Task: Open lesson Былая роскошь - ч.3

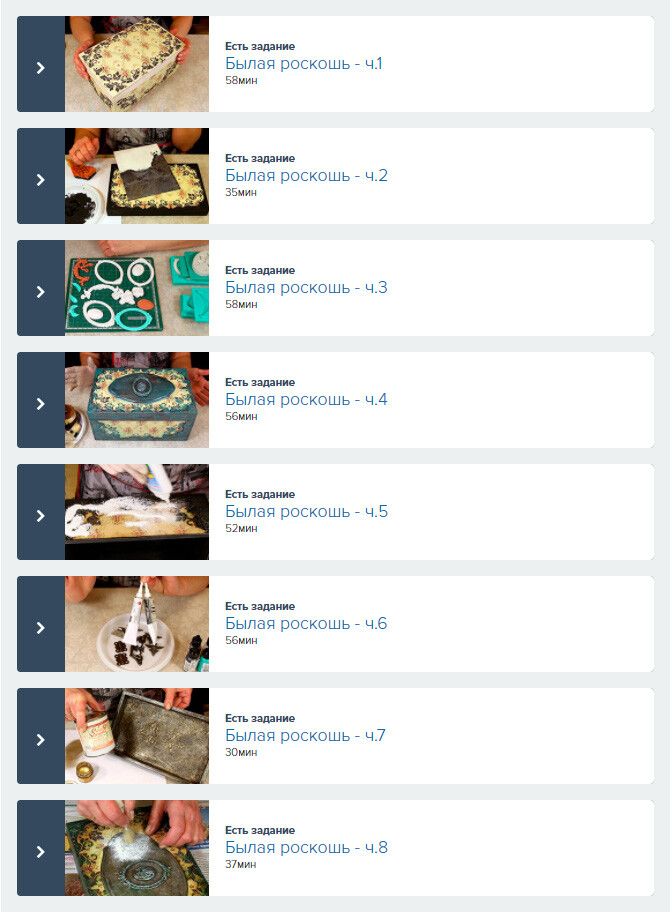Action: pyautogui.click(x=306, y=288)
